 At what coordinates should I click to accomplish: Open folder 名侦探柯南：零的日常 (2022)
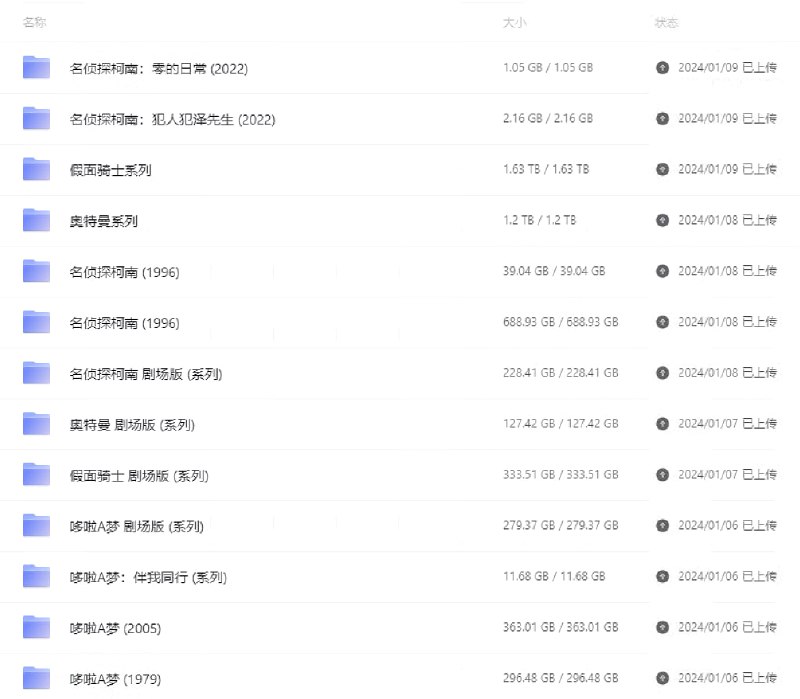pos(158,69)
